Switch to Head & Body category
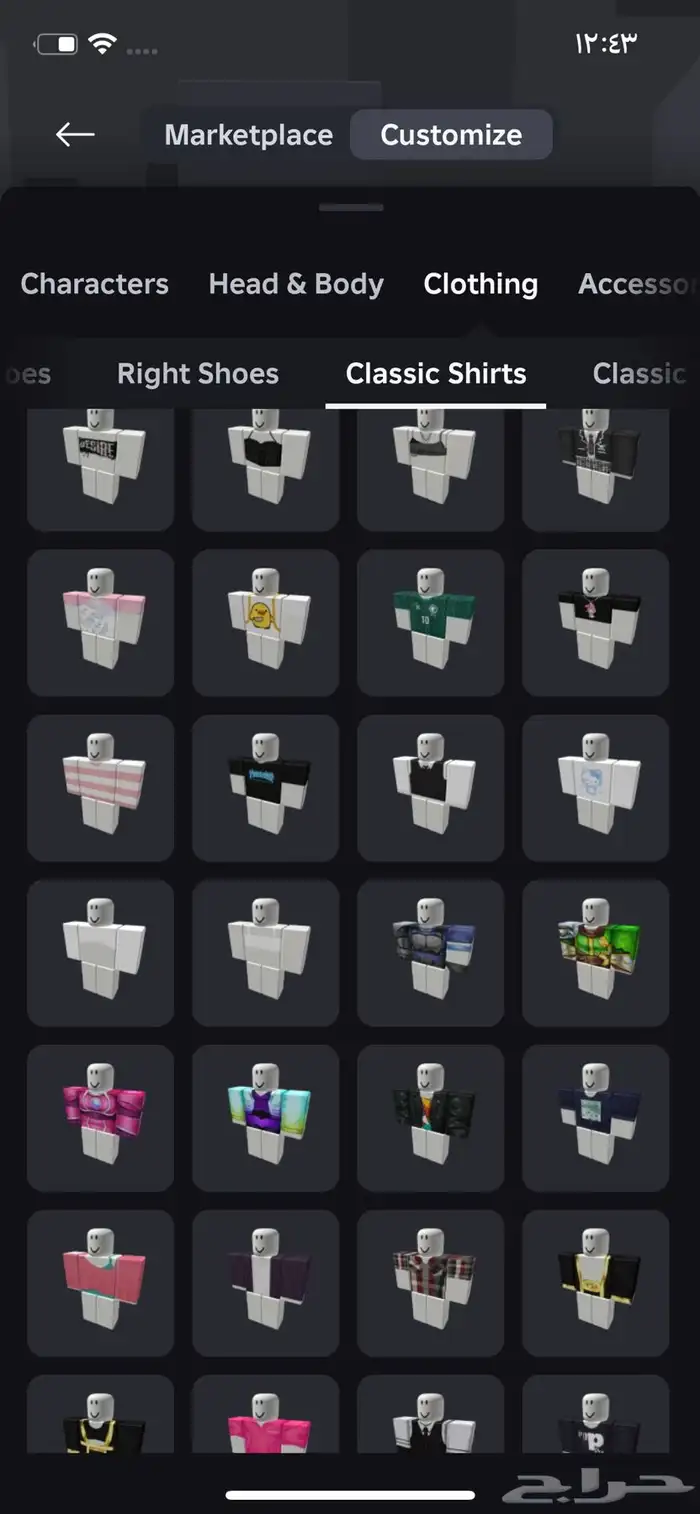 (x=296, y=284)
